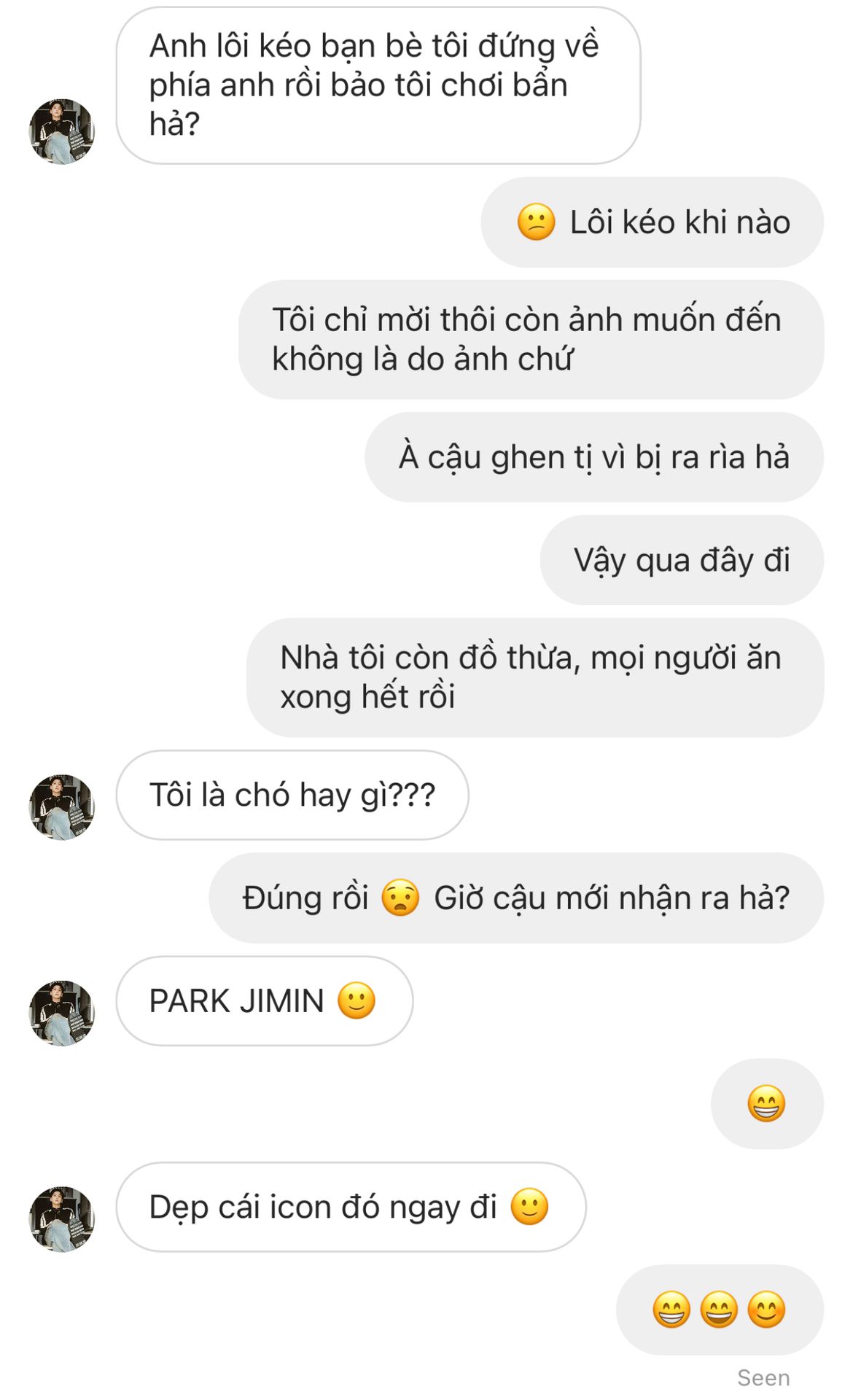Tap the avatar next to "PARK JIMIN" message

click(62, 1013)
